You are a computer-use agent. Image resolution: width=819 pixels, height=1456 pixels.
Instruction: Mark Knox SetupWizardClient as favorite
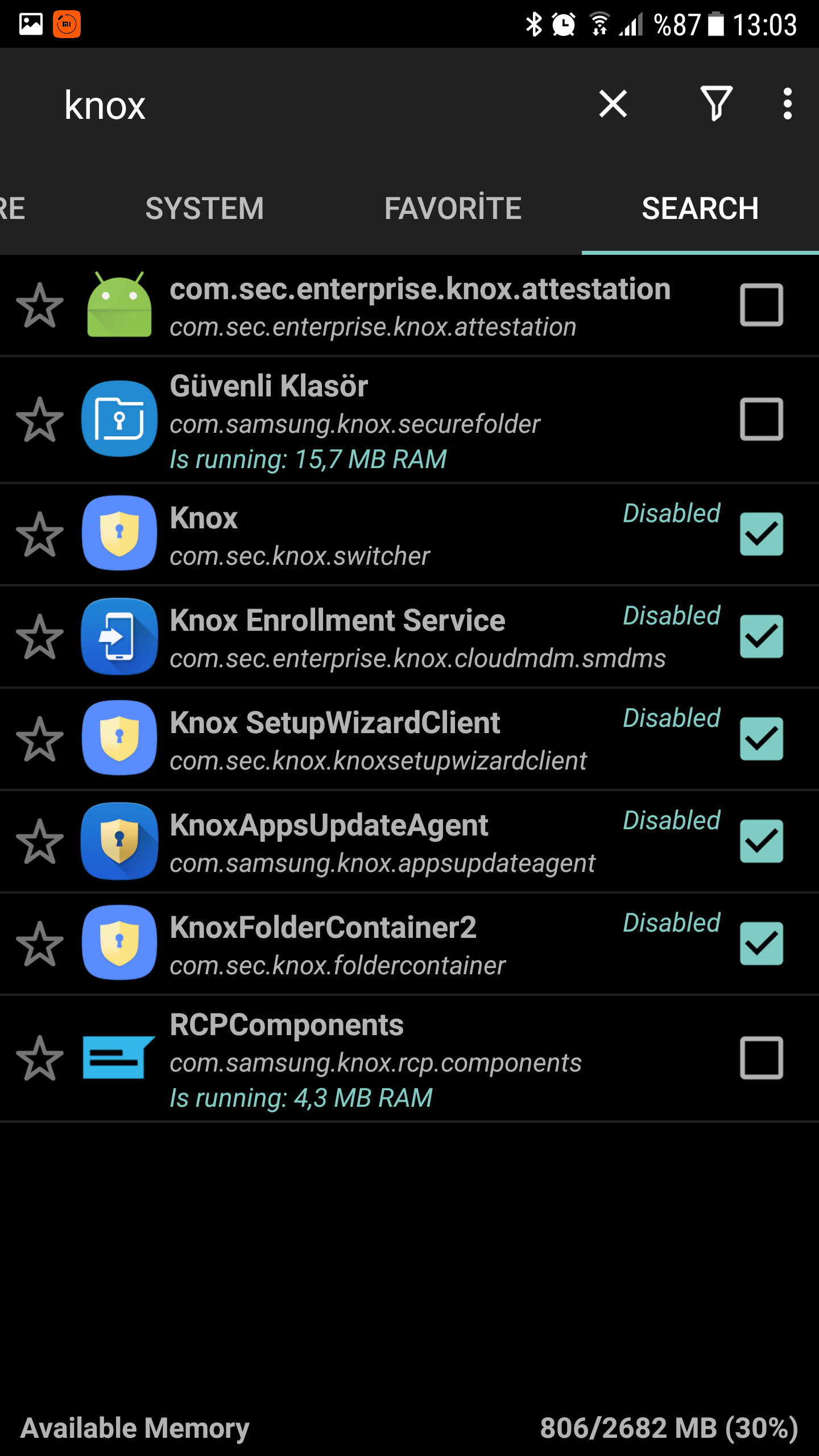pyautogui.click(x=40, y=739)
